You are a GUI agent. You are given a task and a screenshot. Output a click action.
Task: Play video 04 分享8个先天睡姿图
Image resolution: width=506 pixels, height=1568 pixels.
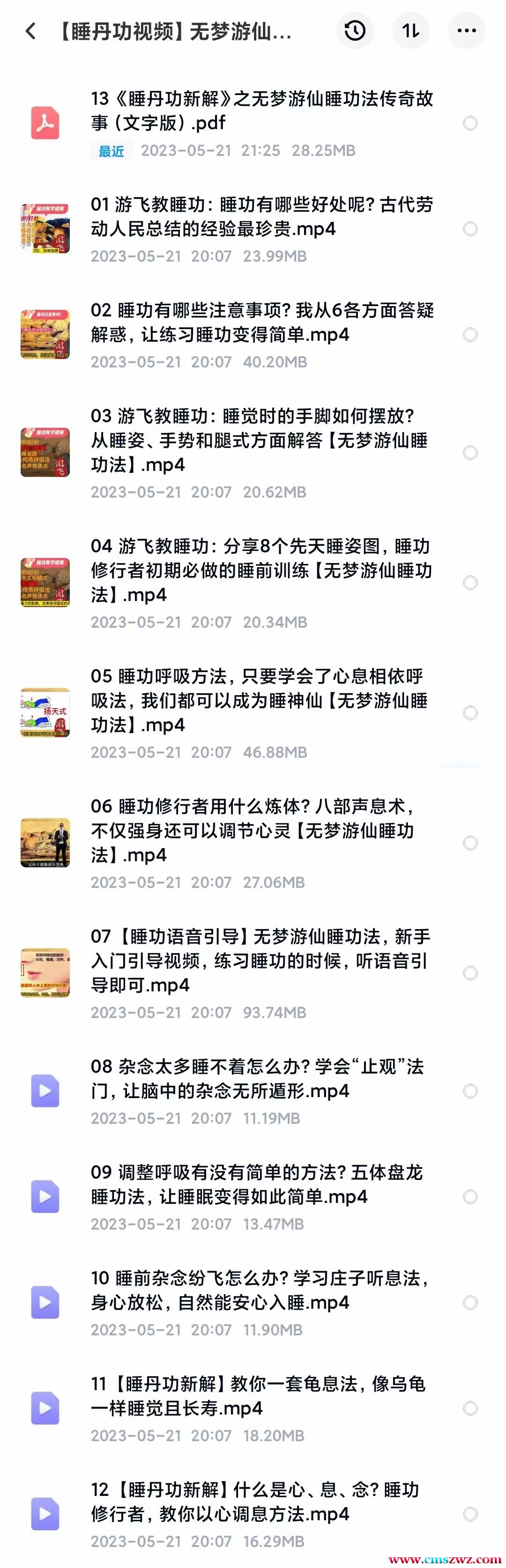pos(262,571)
